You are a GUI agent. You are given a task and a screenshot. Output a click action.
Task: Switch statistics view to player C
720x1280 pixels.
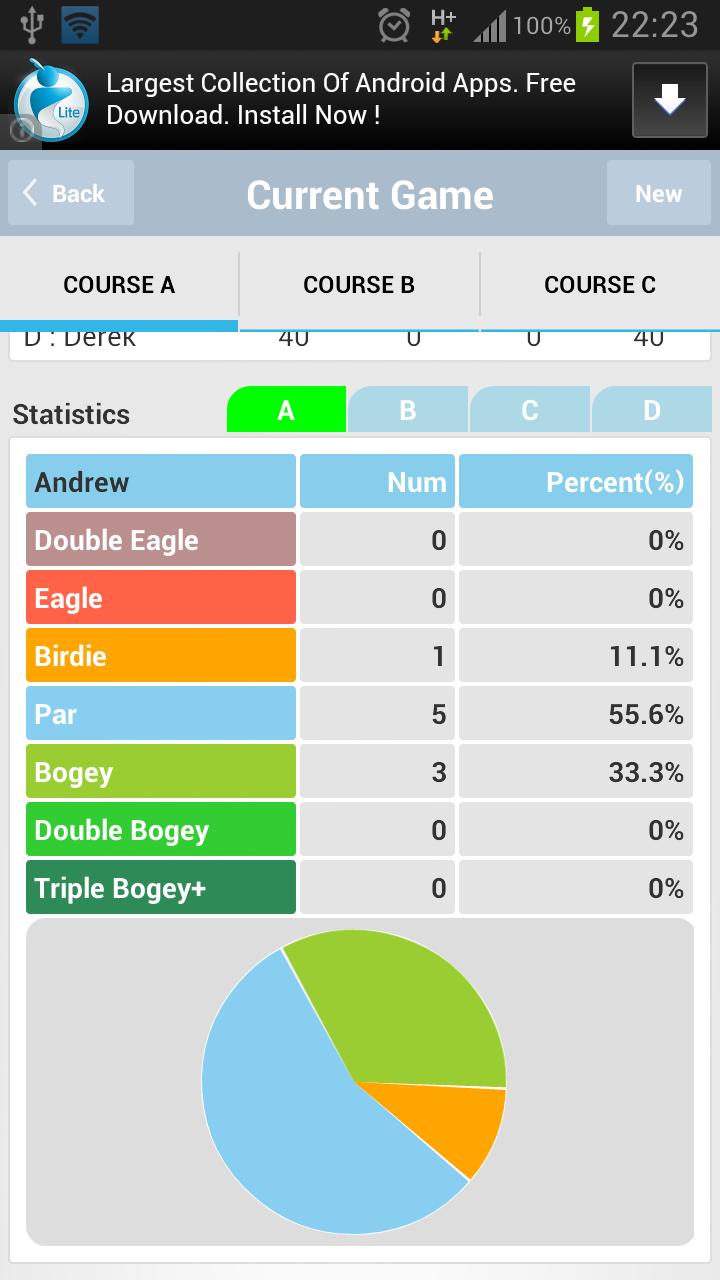[530, 409]
